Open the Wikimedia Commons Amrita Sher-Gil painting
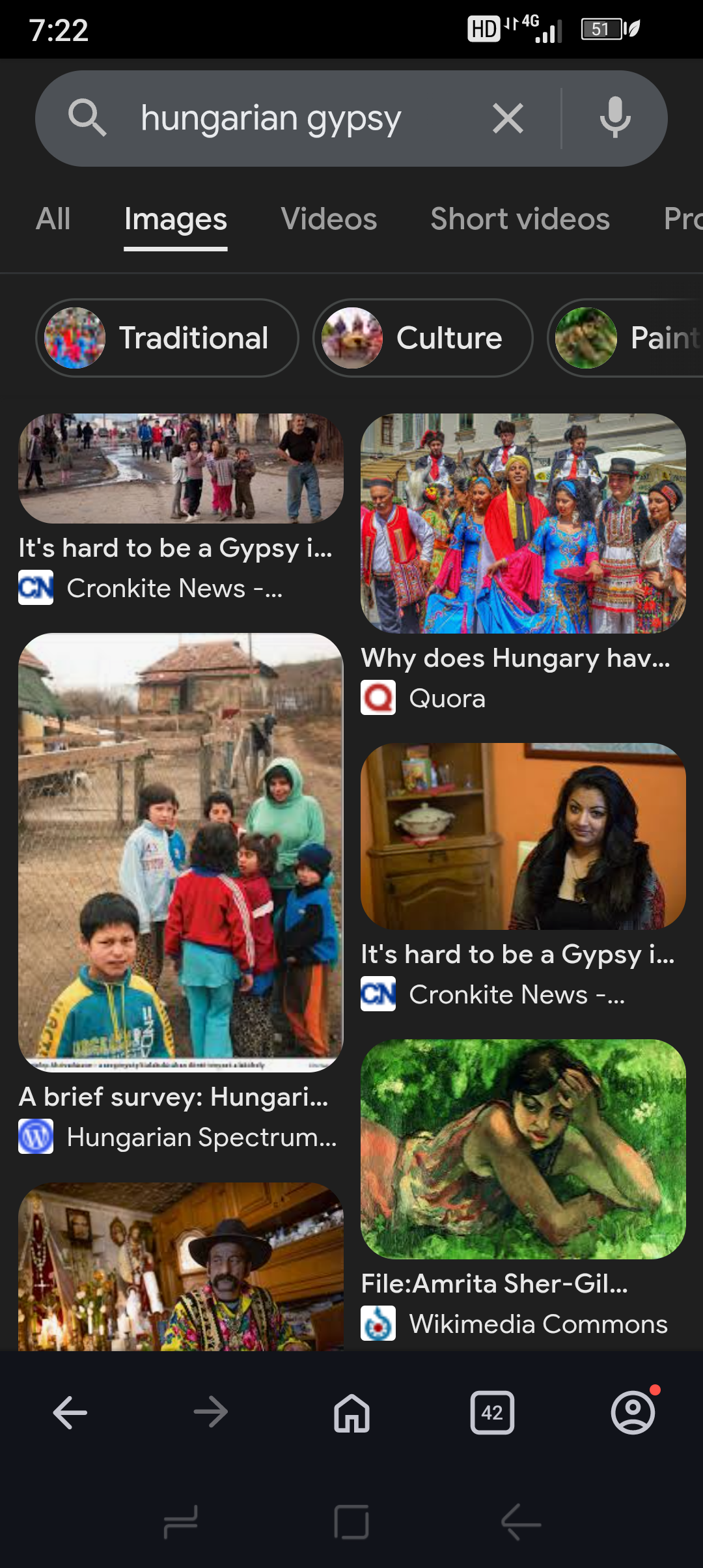Viewport: 703px width, 1568px height. point(523,1149)
